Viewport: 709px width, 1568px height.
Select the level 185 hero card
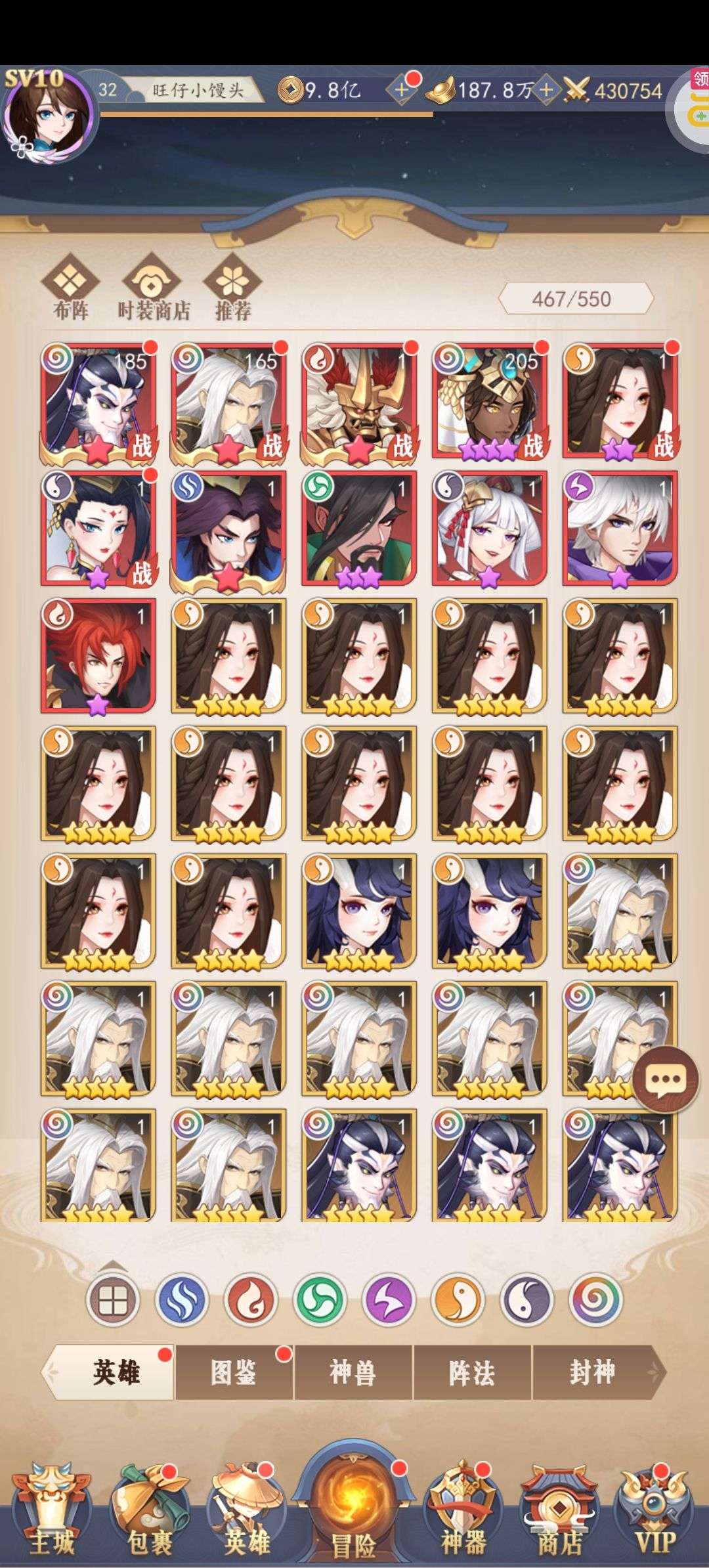(98, 401)
